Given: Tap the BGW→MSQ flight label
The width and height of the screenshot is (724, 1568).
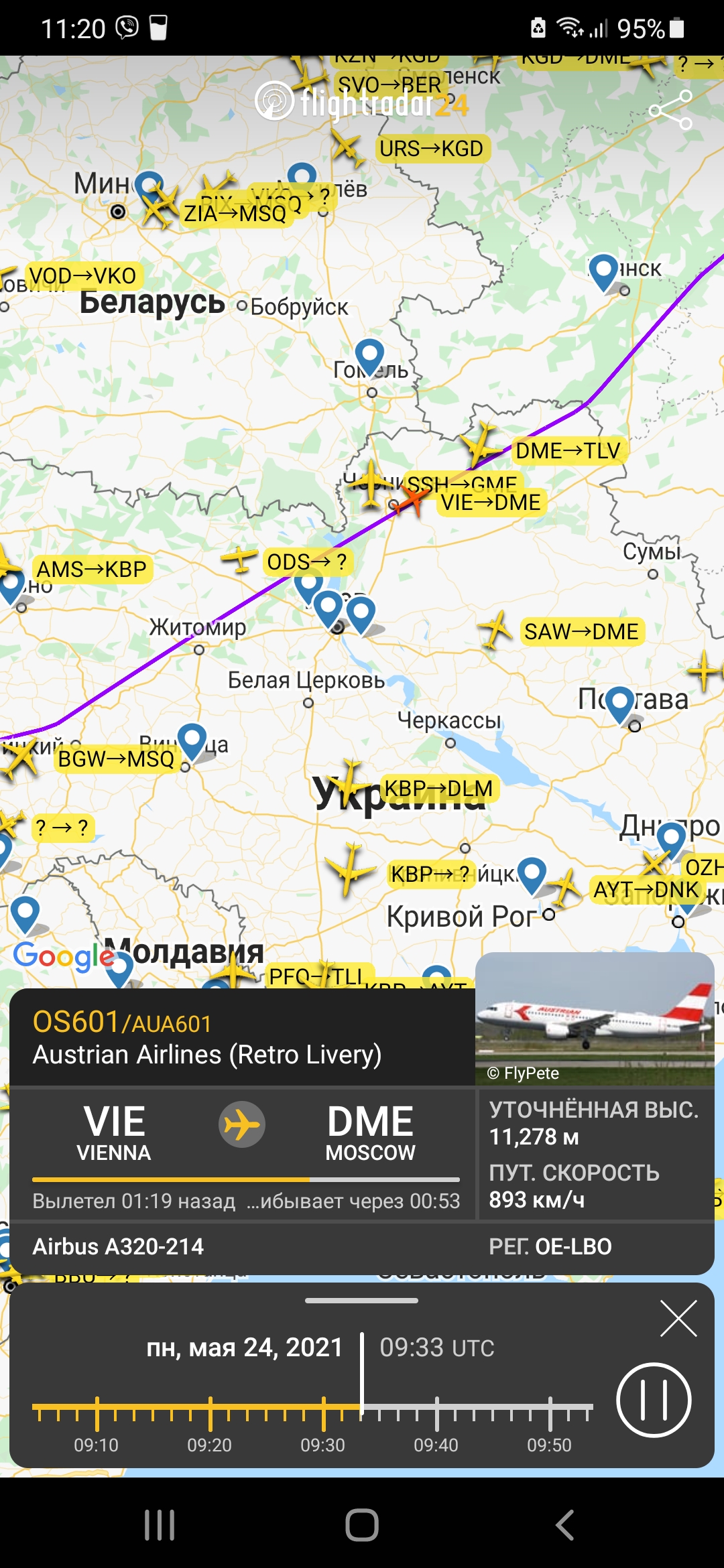Looking at the screenshot, I should click(116, 759).
